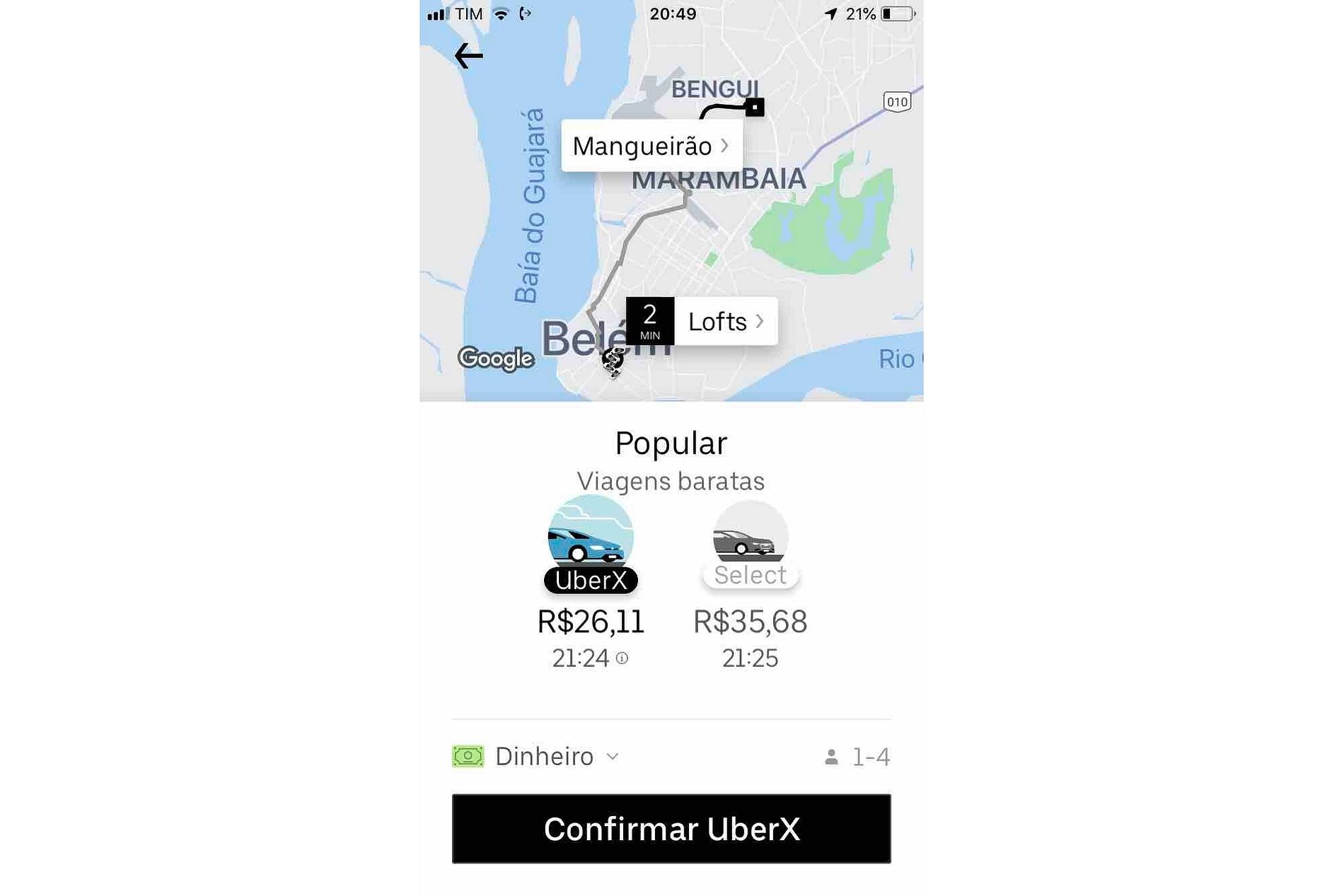The image size is (1344, 896).
Task: Confirm the UberX ride
Action: 671,829
